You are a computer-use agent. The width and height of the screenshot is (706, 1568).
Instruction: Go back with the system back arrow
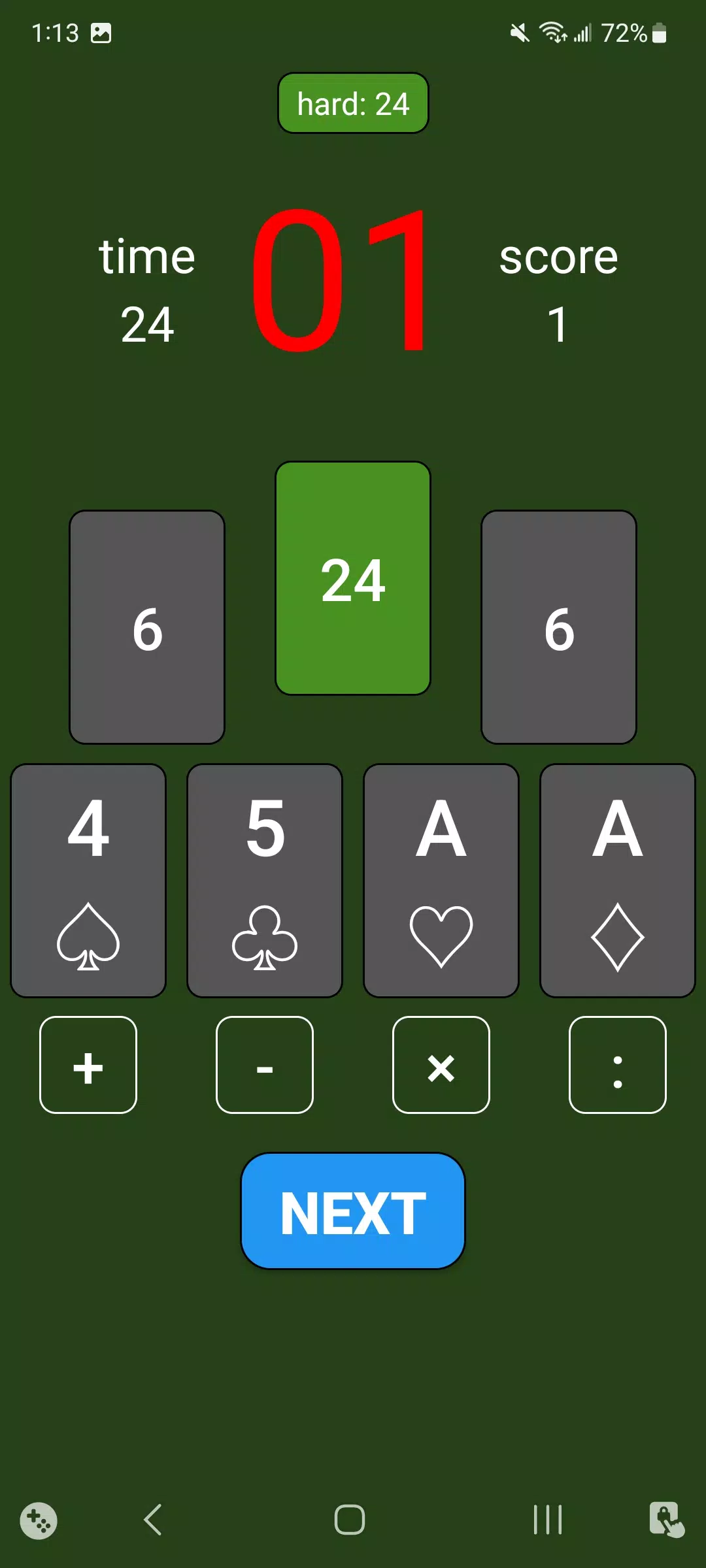coord(153,1520)
